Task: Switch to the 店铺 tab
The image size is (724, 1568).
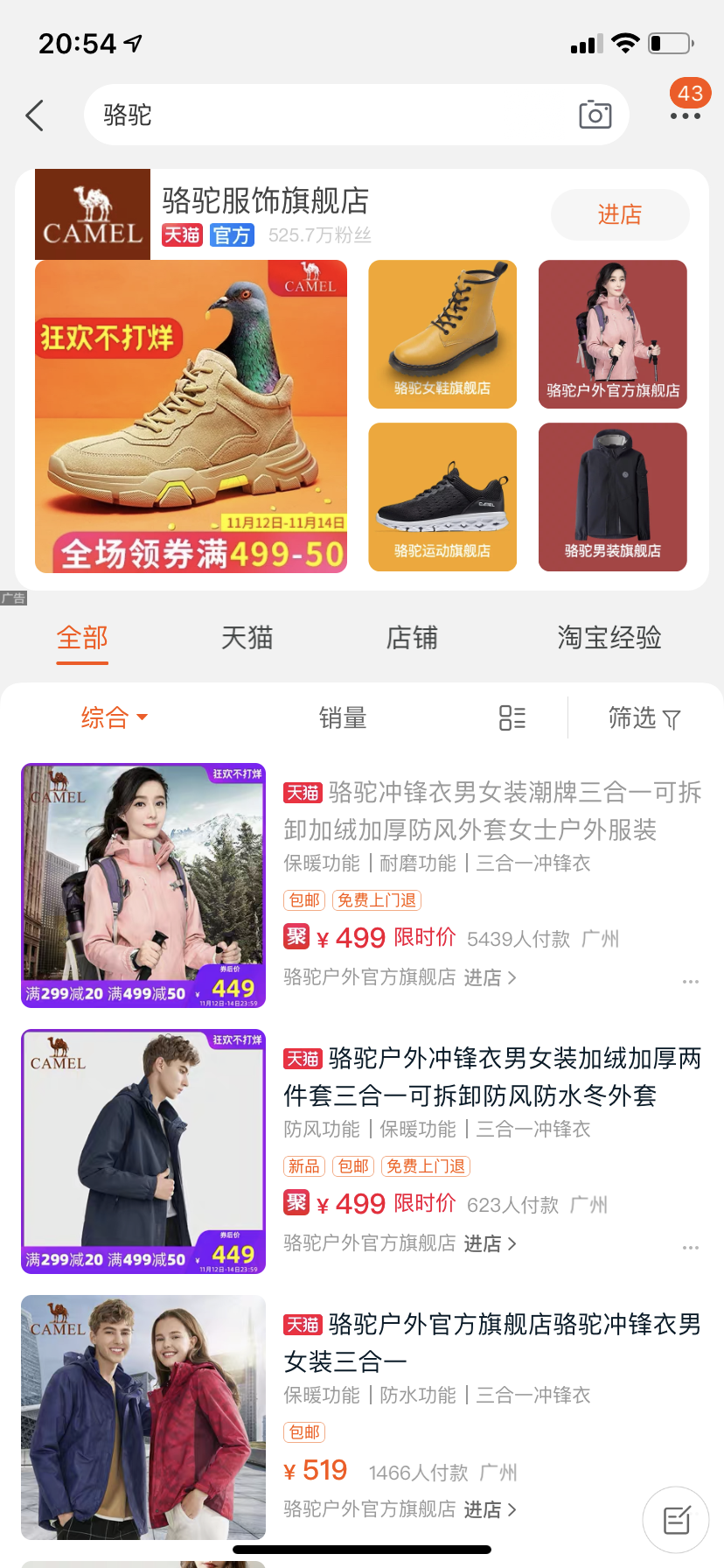Action: (412, 638)
